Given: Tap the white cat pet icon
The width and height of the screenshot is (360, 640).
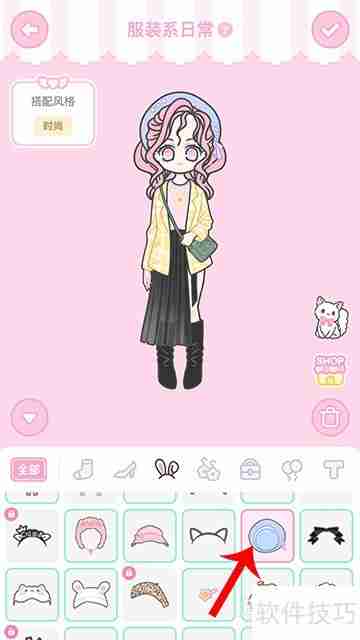Looking at the screenshot, I should (x=331, y=318).
